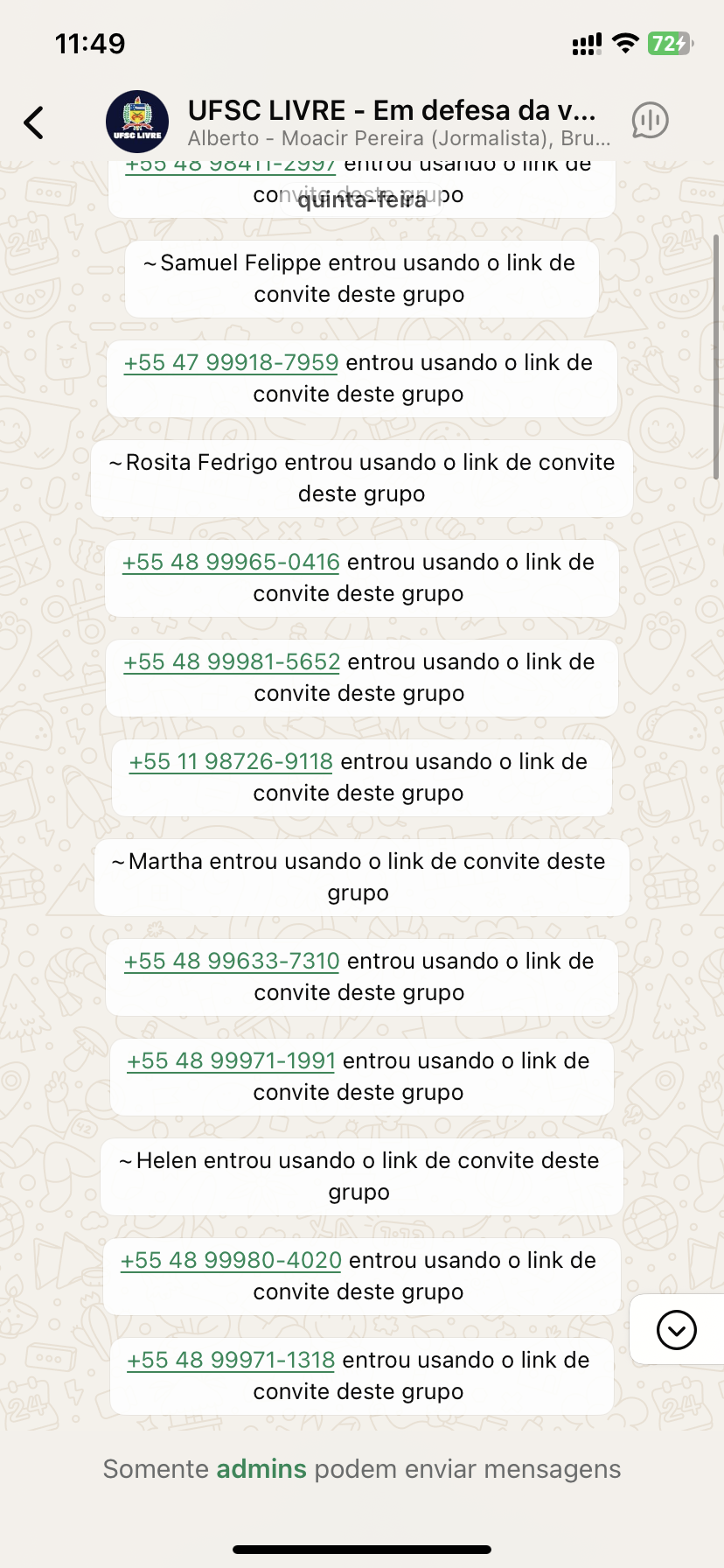Jump to latest messages with down arrow
The height and width of the screenshot is (1568, 724).
coord(676,1330)
